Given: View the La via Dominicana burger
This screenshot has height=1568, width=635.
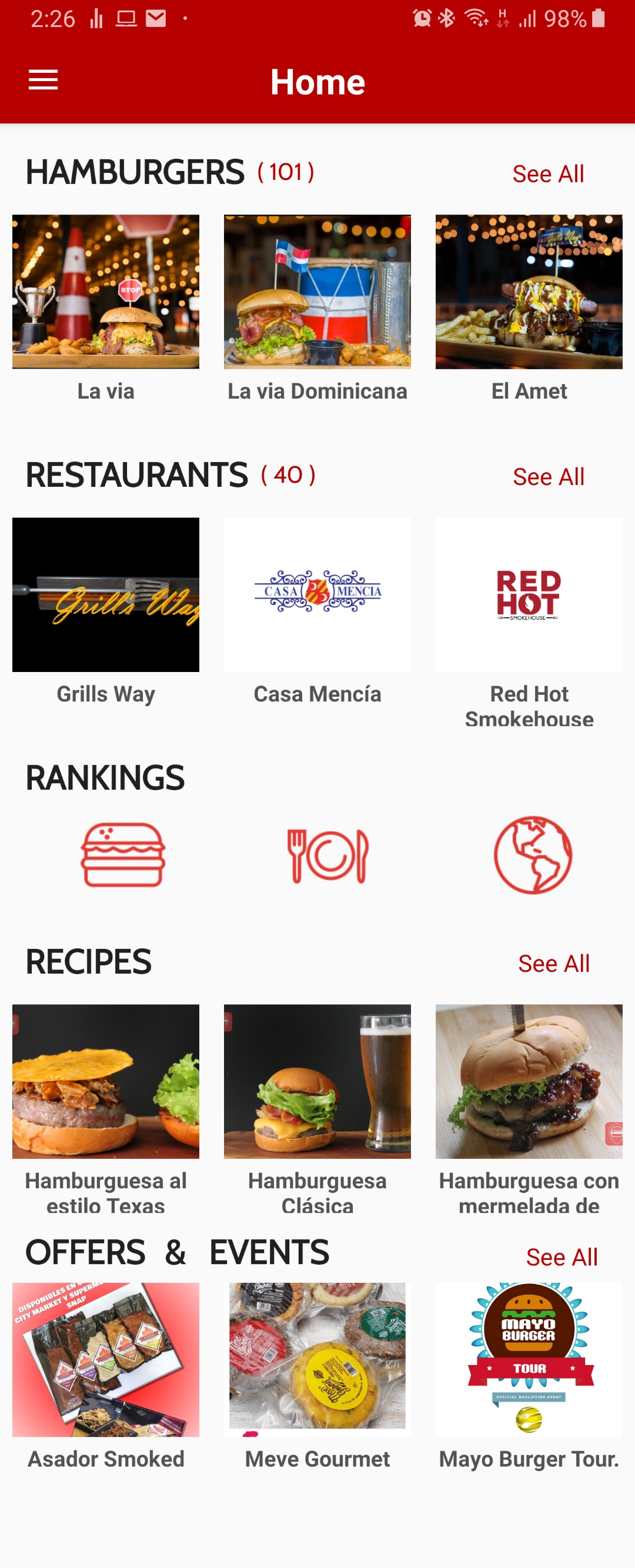Looking at the screenshot, I should tap(317, 292).
